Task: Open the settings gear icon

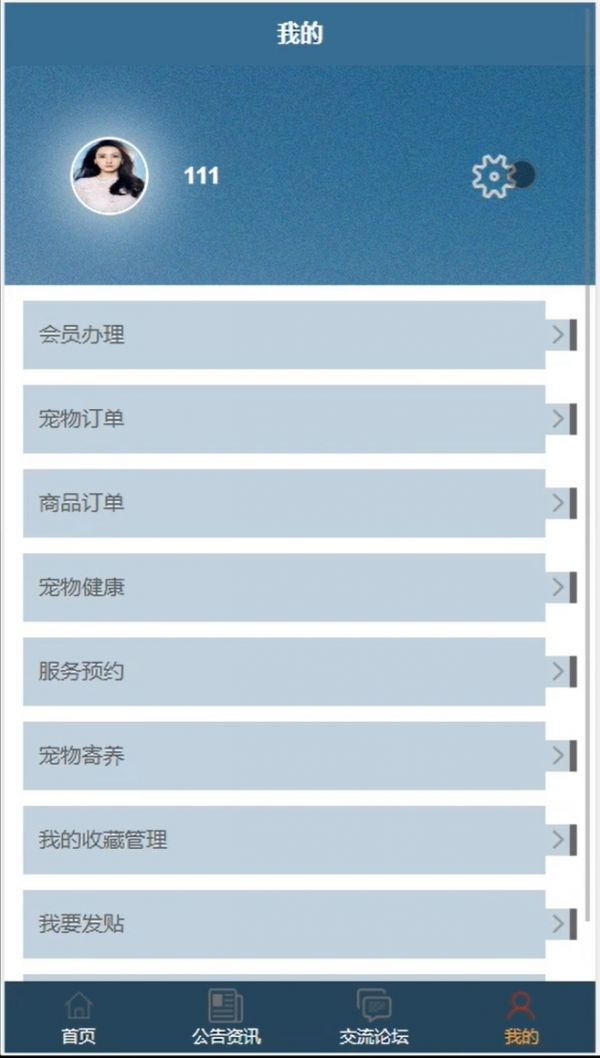Action: [x=493, y=176]
